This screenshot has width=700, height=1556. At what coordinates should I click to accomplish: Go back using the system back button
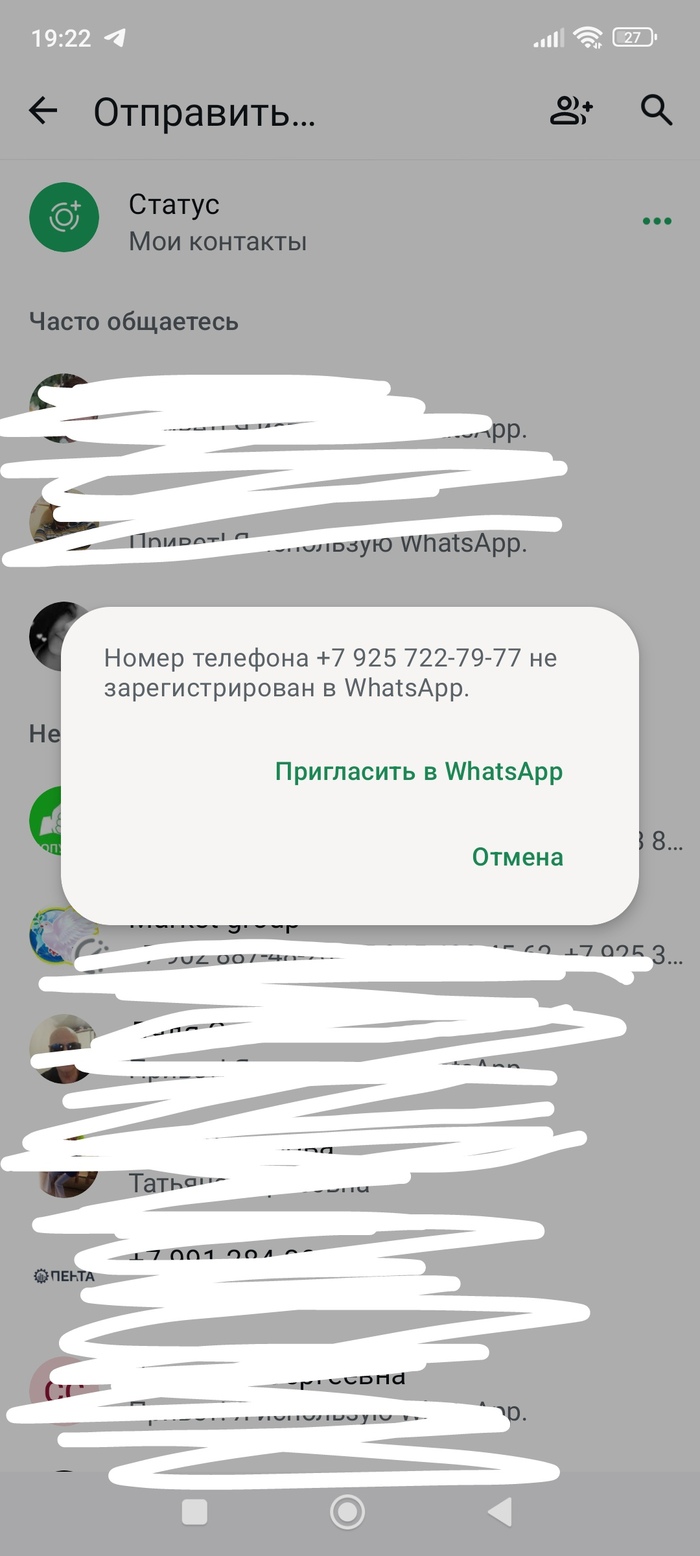click(x=499, y=1512)
